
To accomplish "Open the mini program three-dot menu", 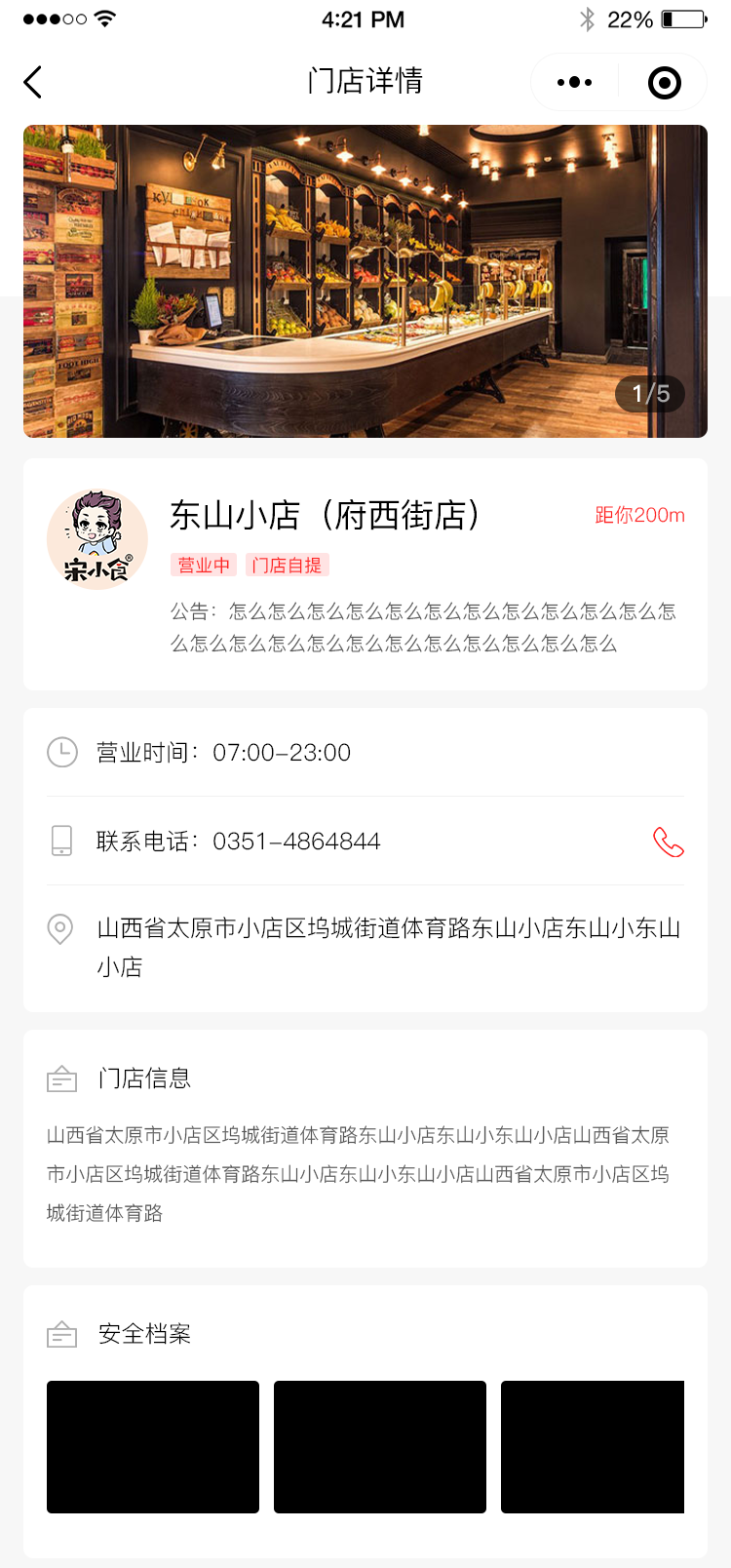I will [x=575, y=82].
